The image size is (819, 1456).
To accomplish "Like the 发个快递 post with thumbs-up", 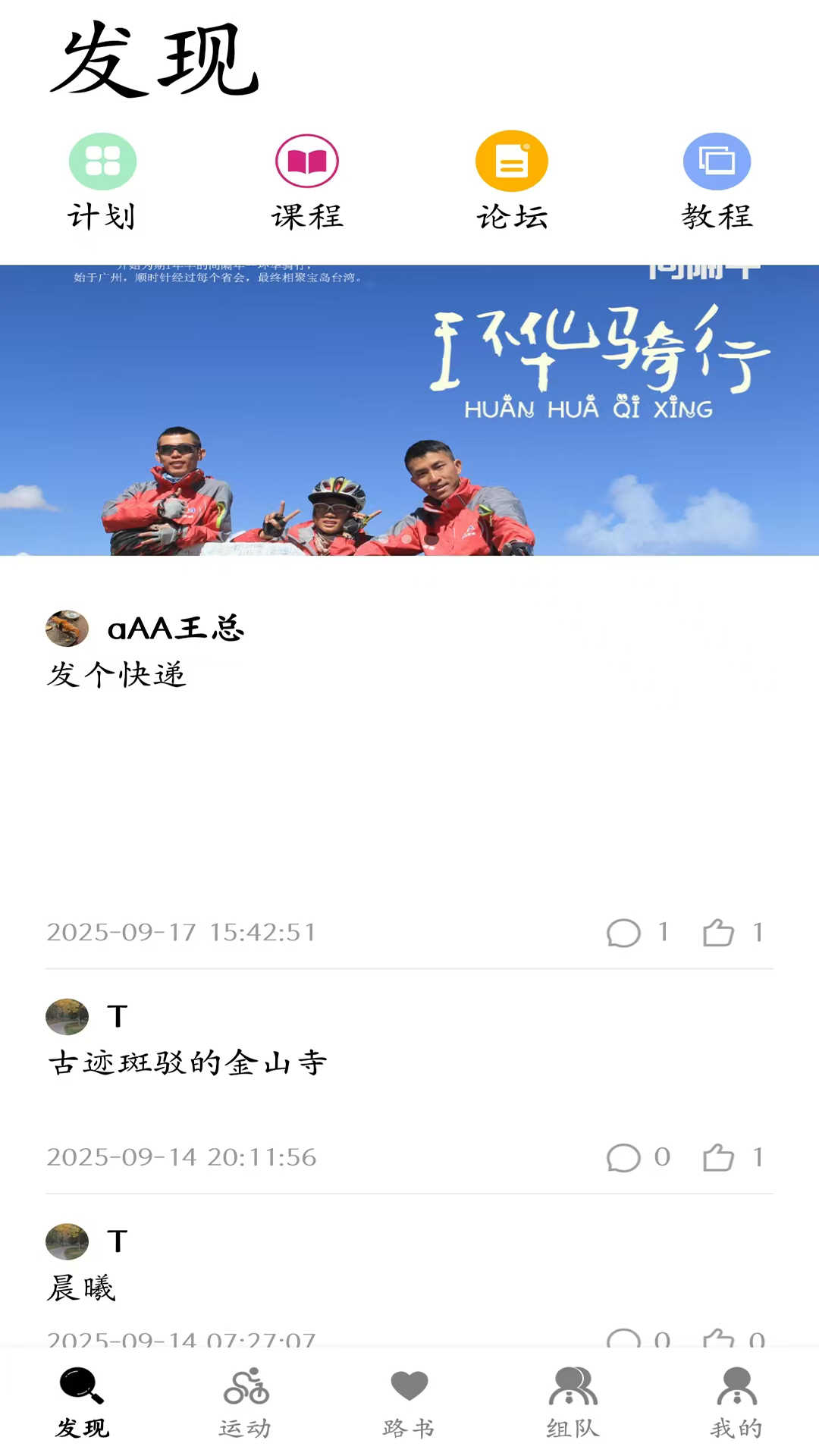I will pyautogui.click(x=719, y=933).
